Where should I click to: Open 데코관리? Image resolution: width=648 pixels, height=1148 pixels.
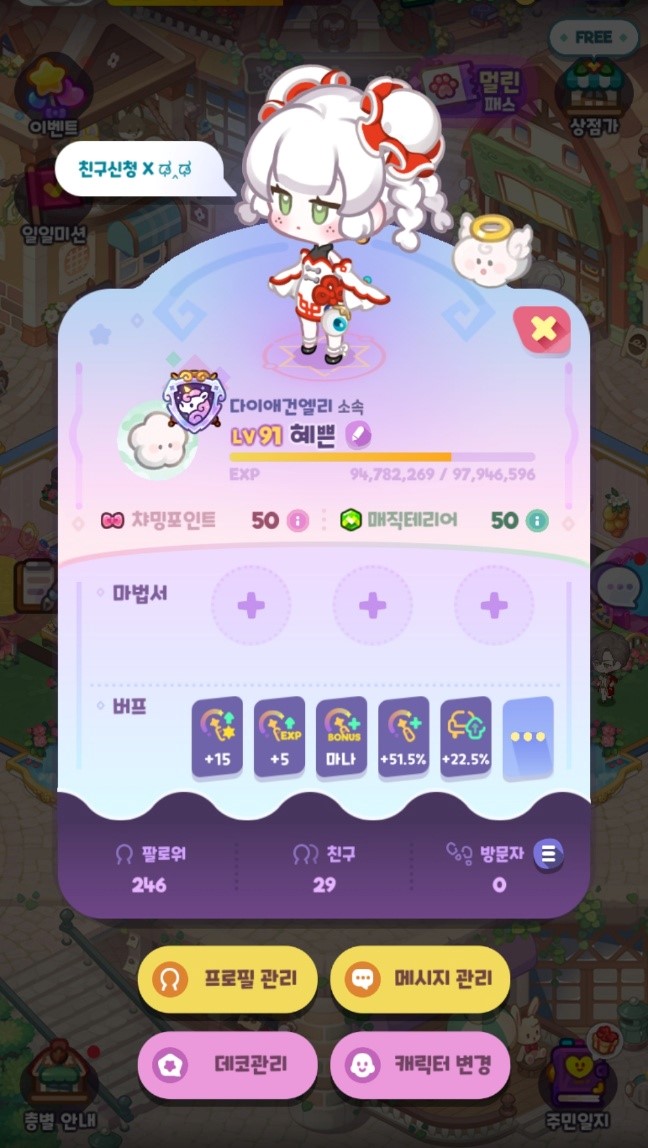[228, 1065]
